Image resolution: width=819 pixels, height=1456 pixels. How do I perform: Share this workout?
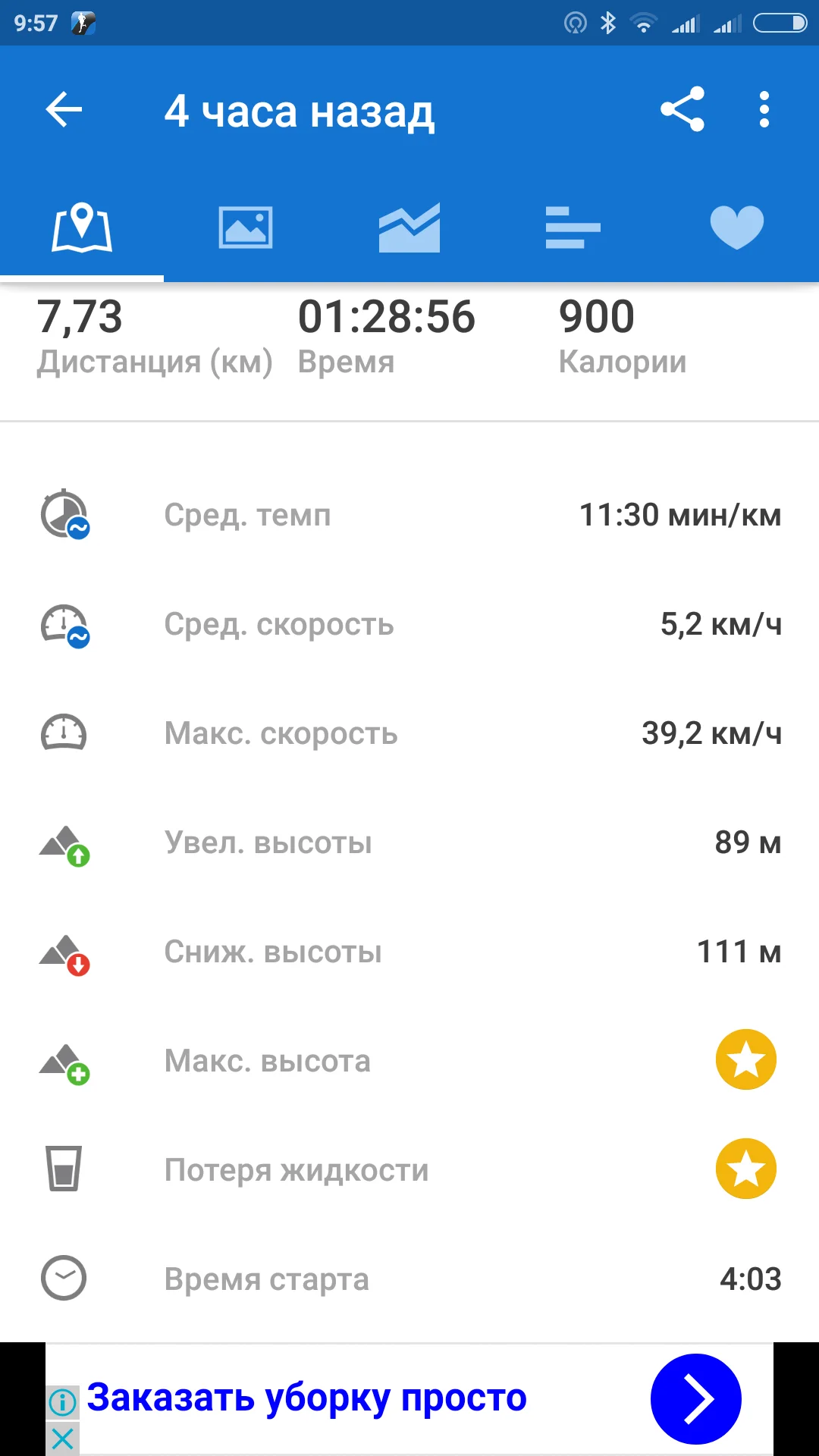(x=682, y=111)
